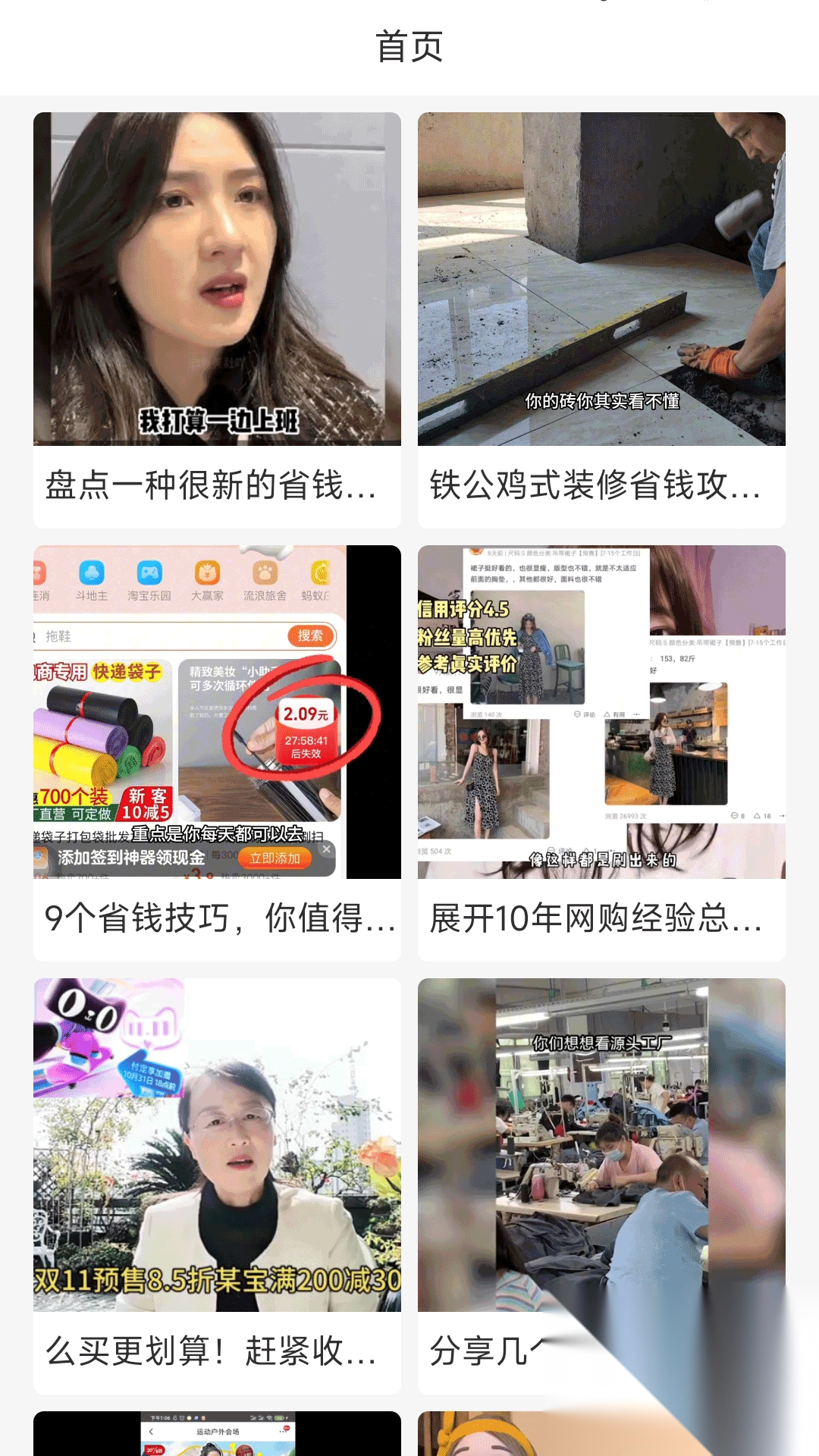Dismiss the 添加签到神器 banner with the × icon
Viewport: 819px width, 1456px height.
tap(326, 849)
